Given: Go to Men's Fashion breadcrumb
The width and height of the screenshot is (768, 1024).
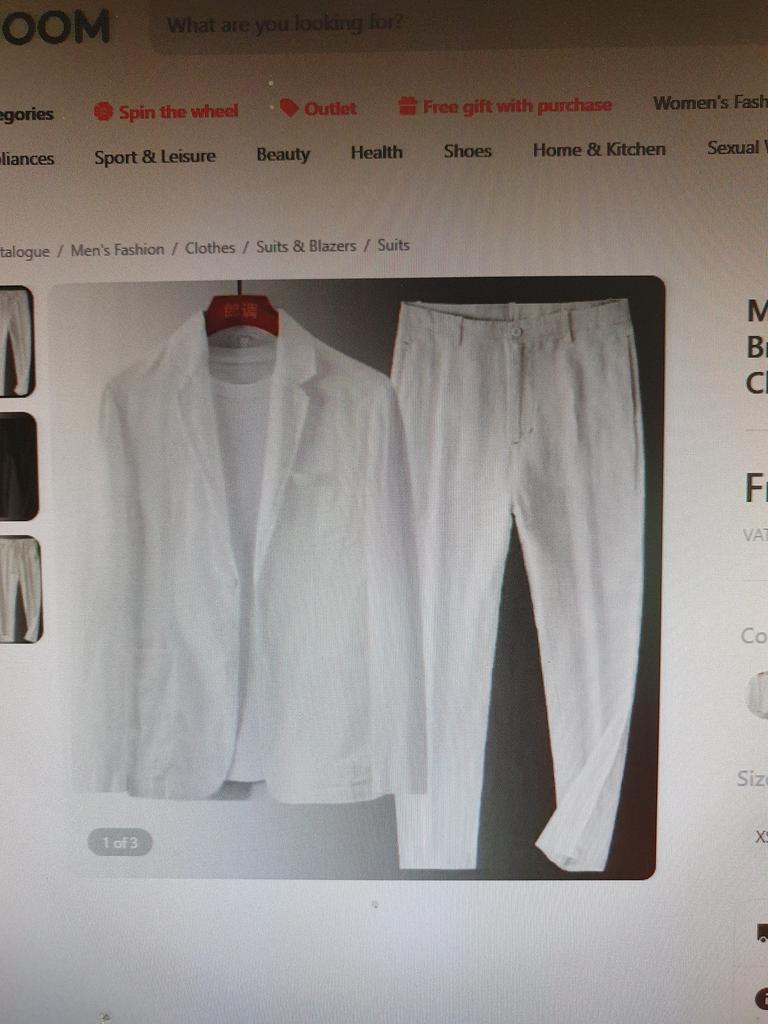Looking at the screenshot, I should click(117, 249).
